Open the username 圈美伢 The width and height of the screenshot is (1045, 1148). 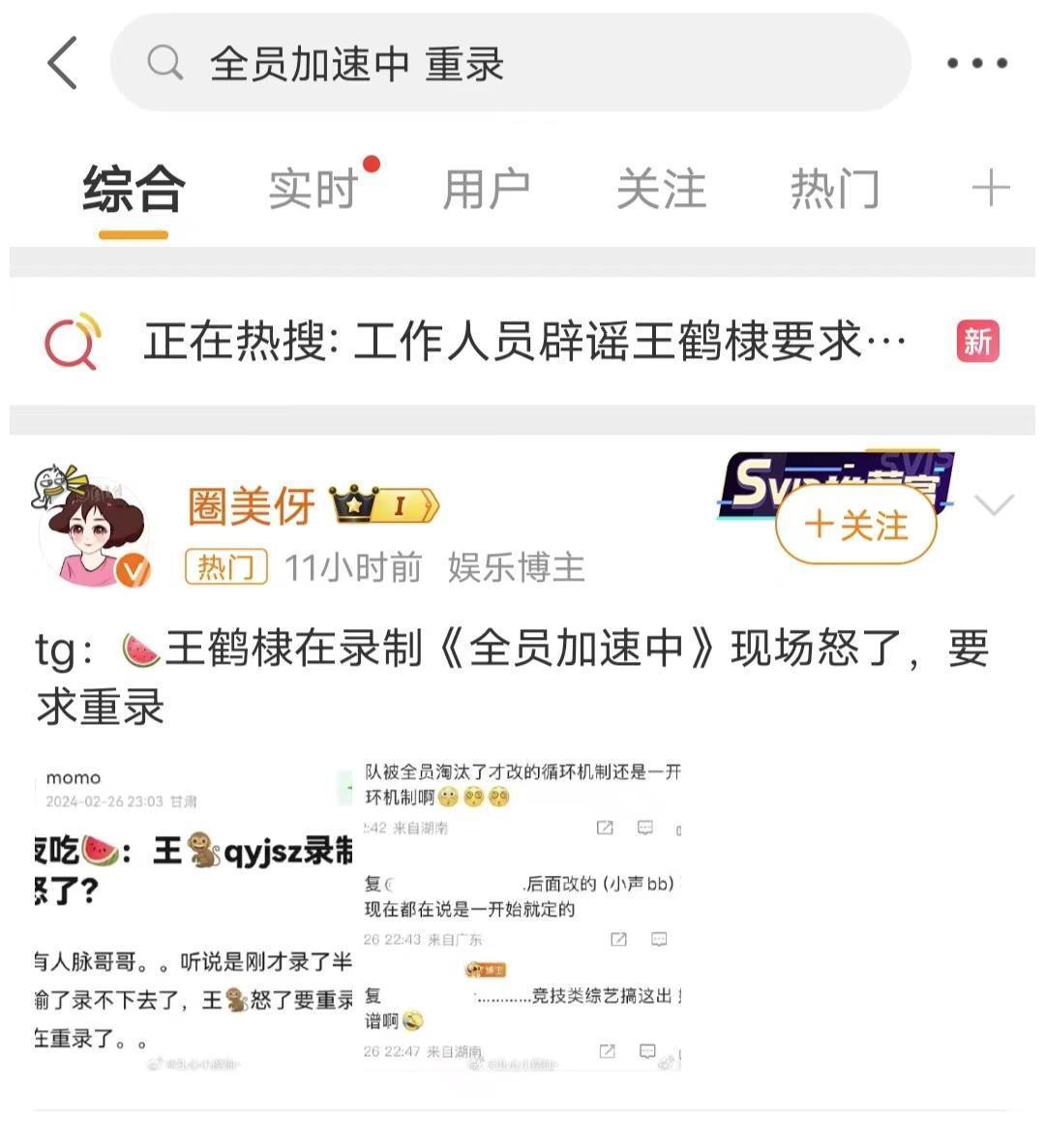click(252, 506)
